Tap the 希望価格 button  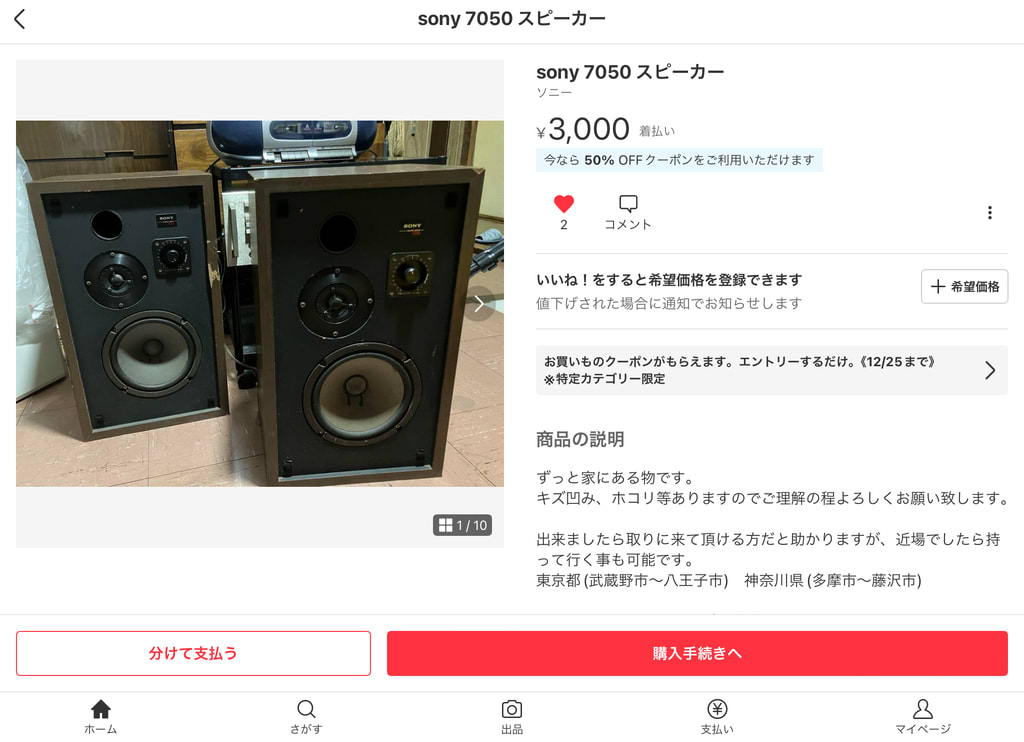click(964, 286)
